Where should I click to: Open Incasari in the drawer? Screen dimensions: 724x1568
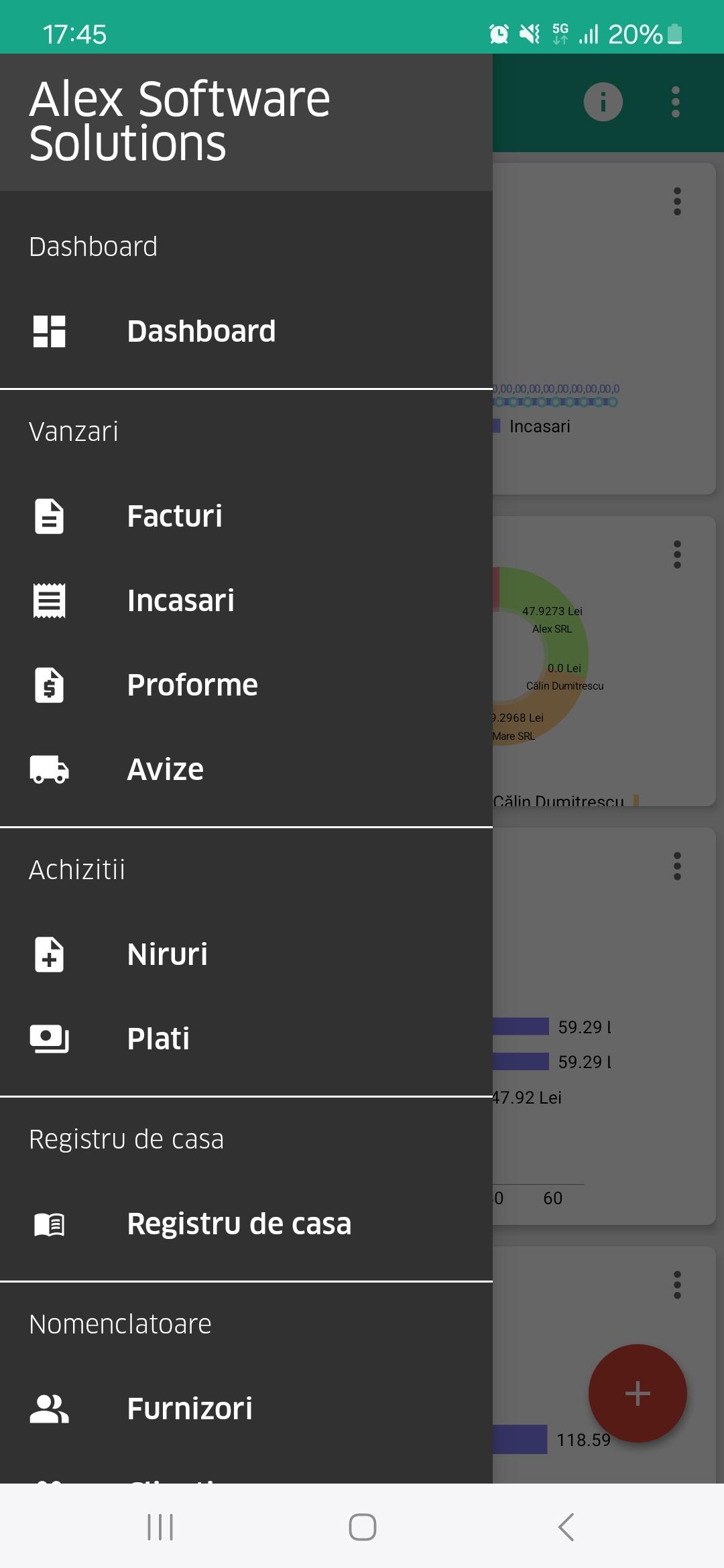(x=180, y=601)
